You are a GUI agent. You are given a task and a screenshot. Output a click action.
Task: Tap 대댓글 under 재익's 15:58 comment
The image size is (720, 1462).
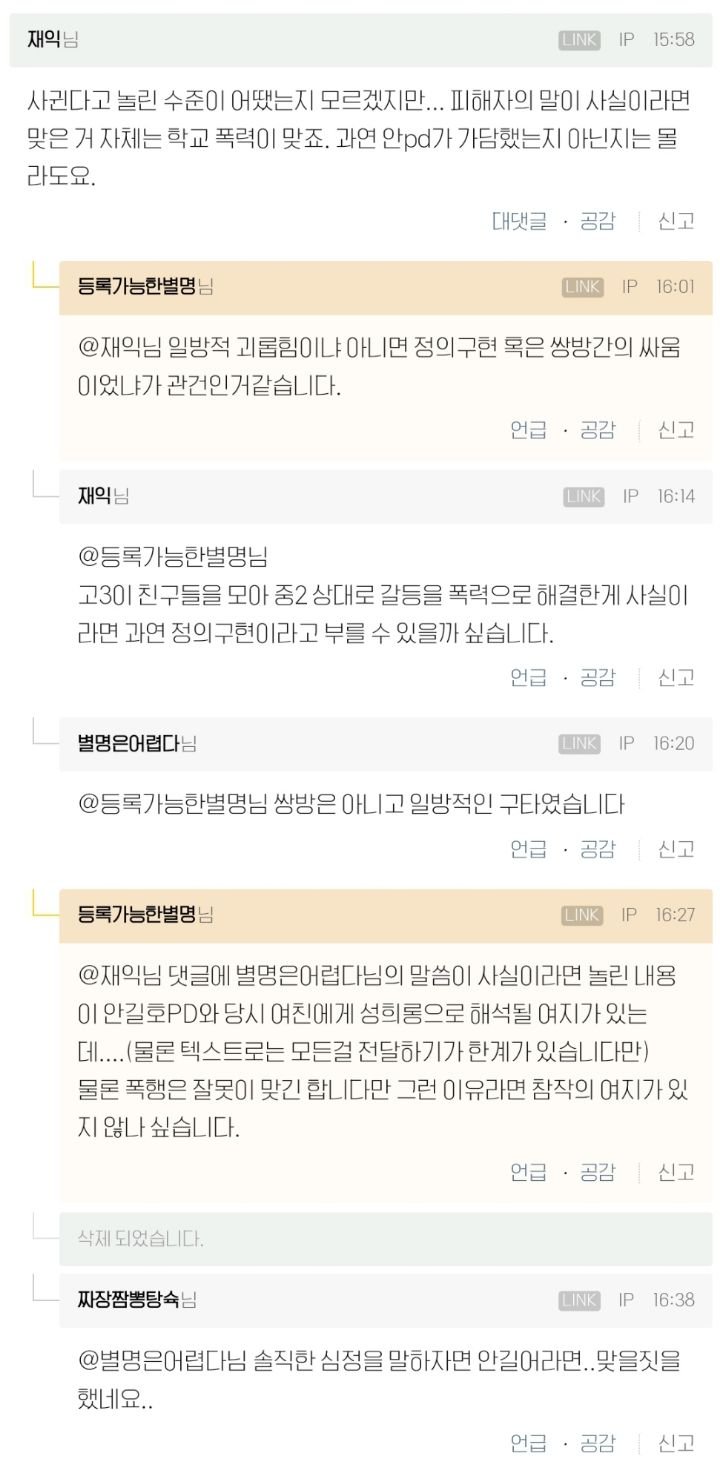coord(519,221)
